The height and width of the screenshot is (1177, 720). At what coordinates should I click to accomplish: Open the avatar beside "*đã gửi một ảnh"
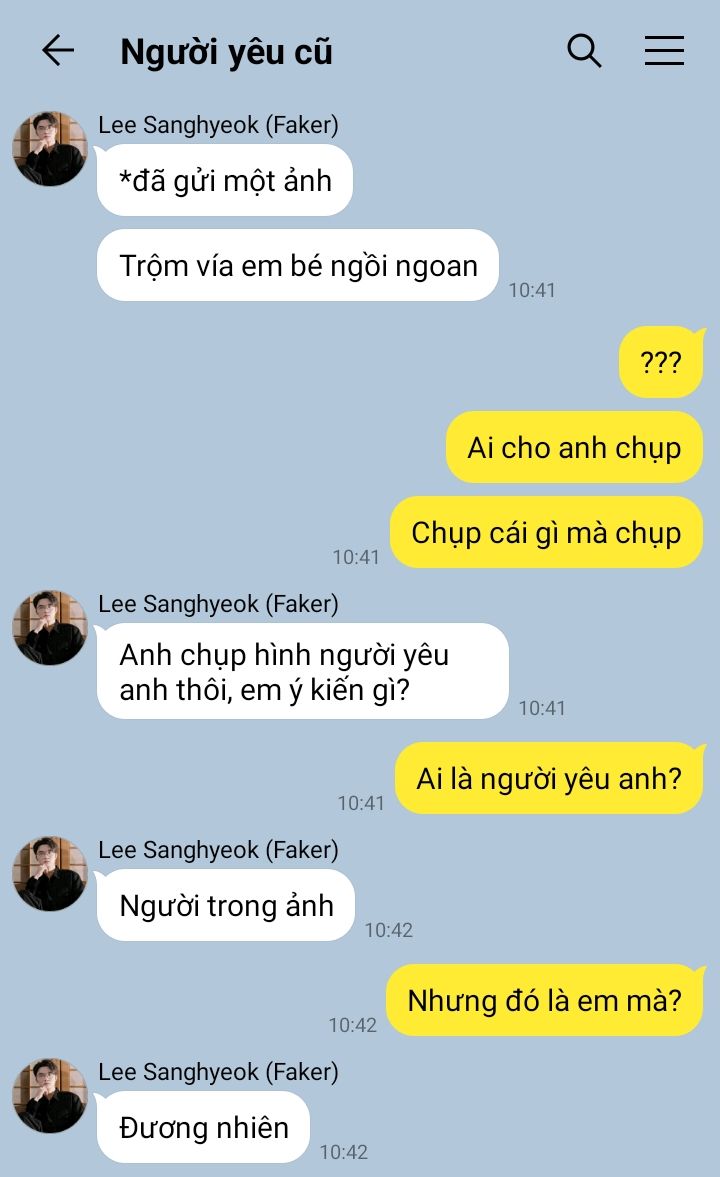pyautogui.click(x=50, y=149)
